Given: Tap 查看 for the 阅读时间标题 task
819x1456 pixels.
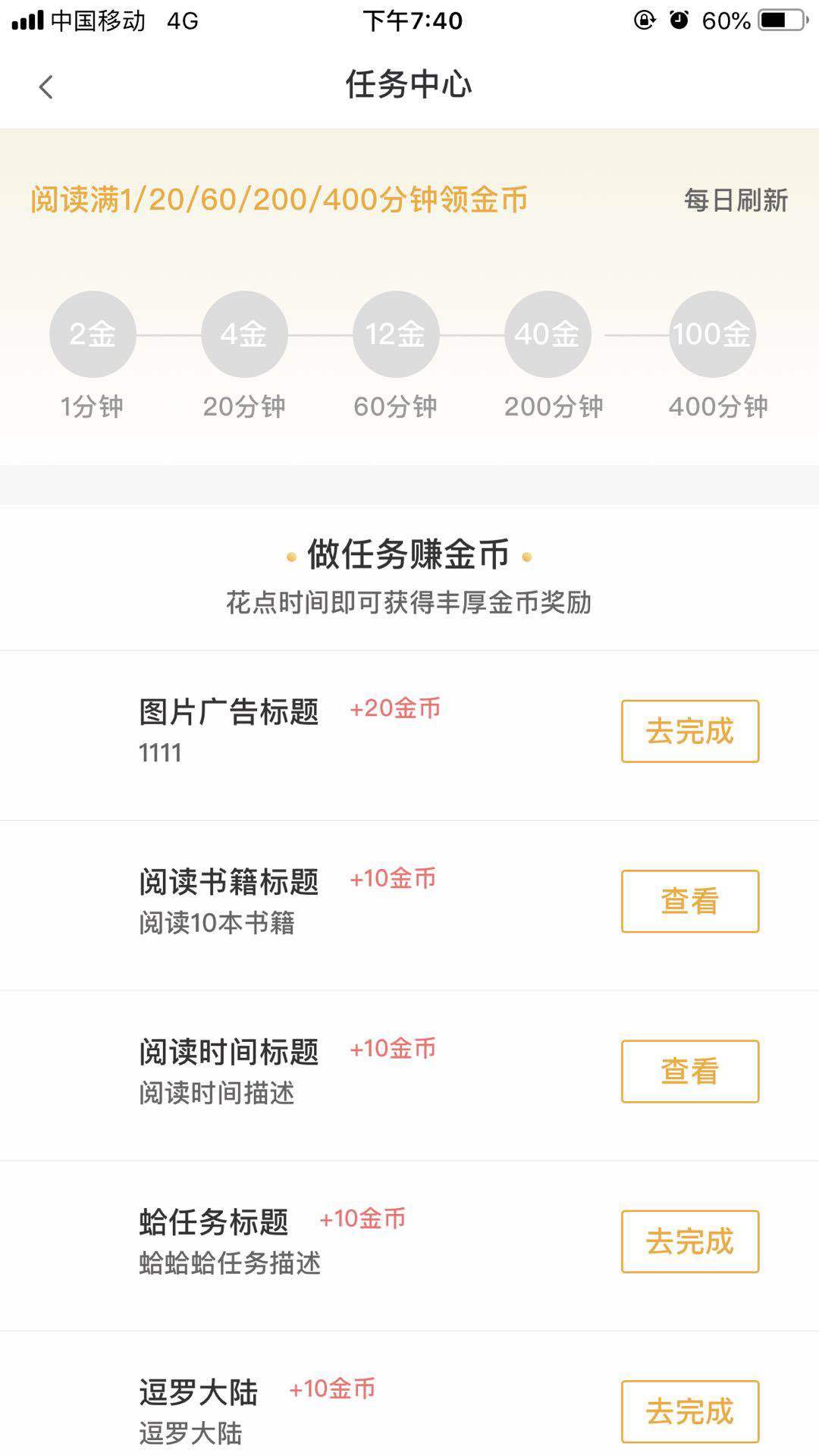Looking at the screenshot, I should pyautogui.click(x=689, y=1072).
